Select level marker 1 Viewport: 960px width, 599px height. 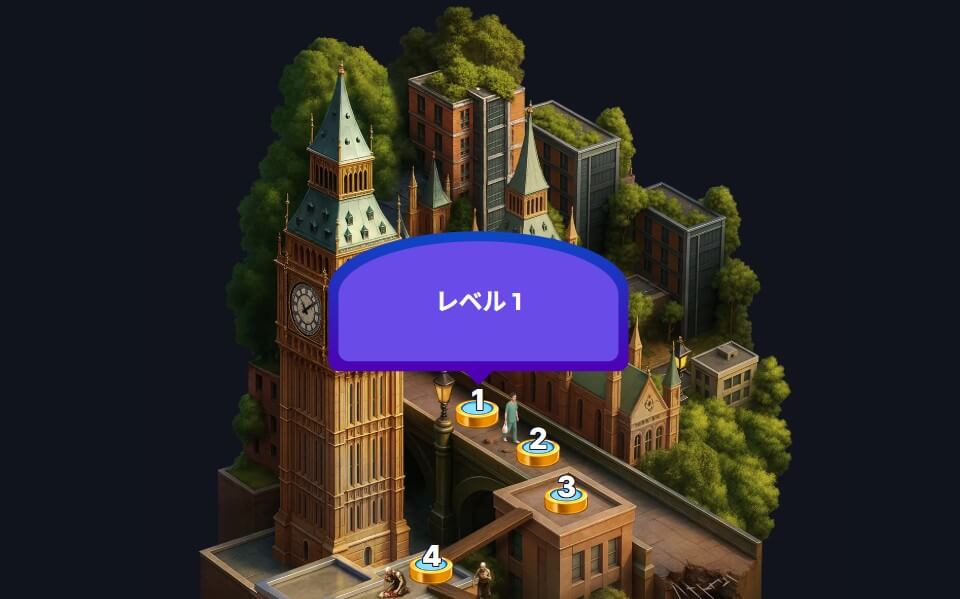(477, 409)
